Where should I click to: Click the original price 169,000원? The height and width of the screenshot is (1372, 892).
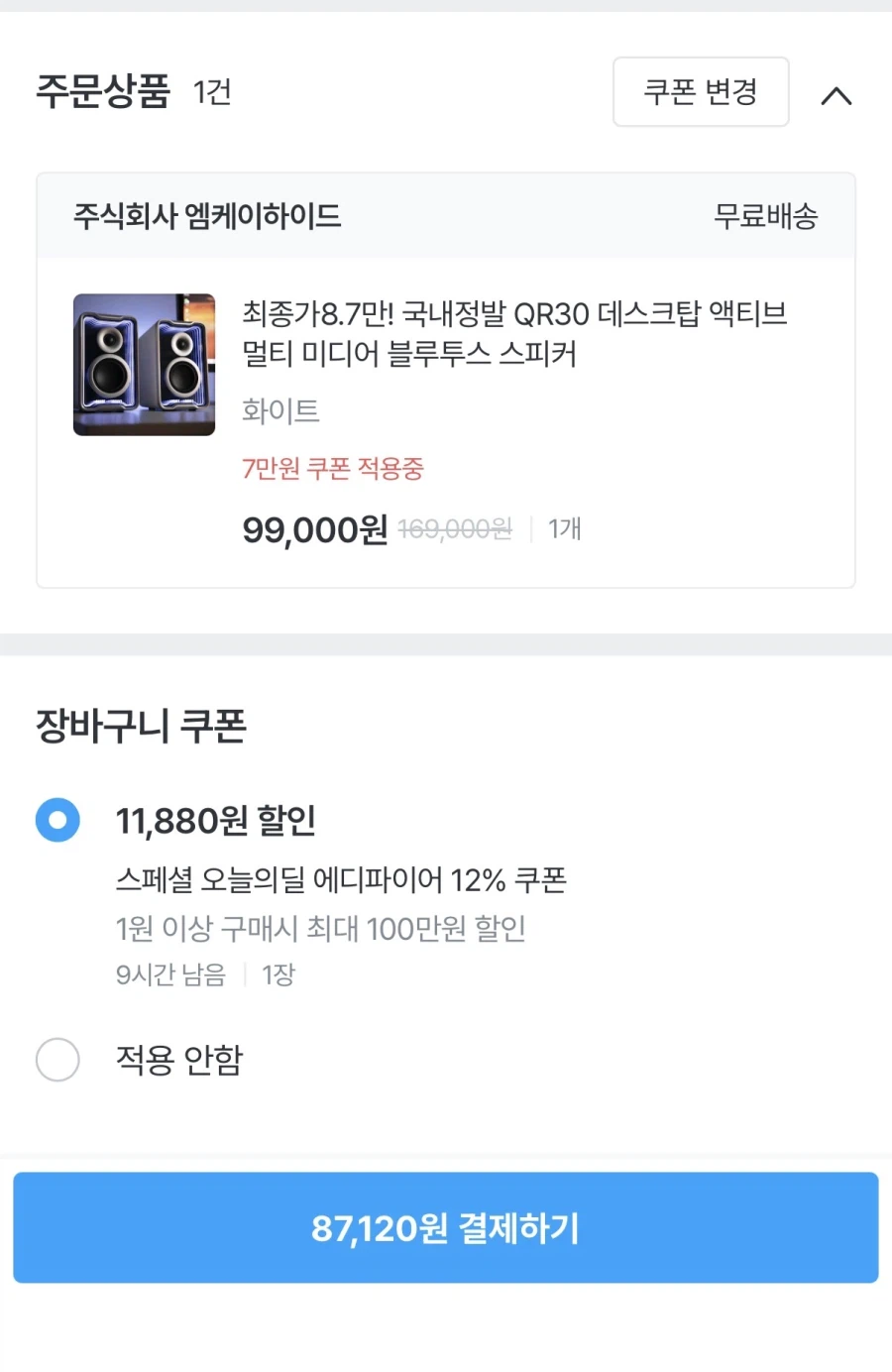click(455, 530)
